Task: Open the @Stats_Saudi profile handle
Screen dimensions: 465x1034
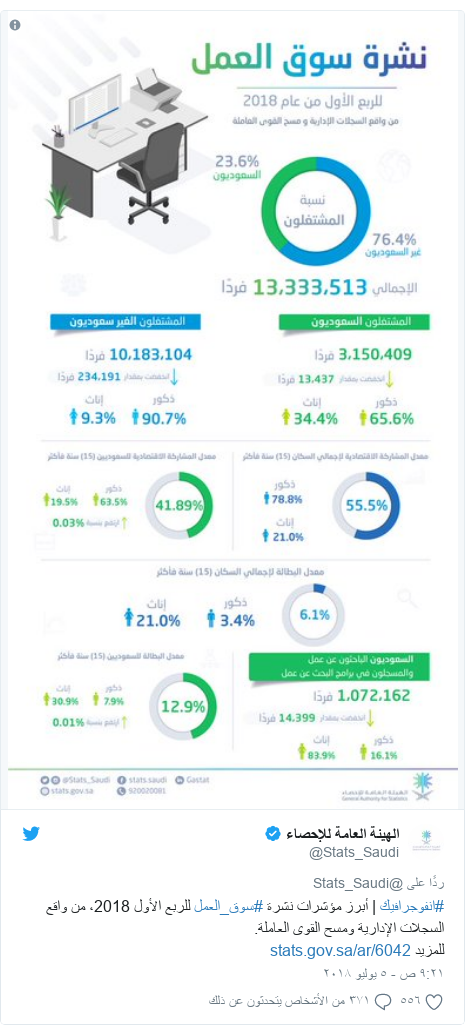Action: (x=354, y=853)
